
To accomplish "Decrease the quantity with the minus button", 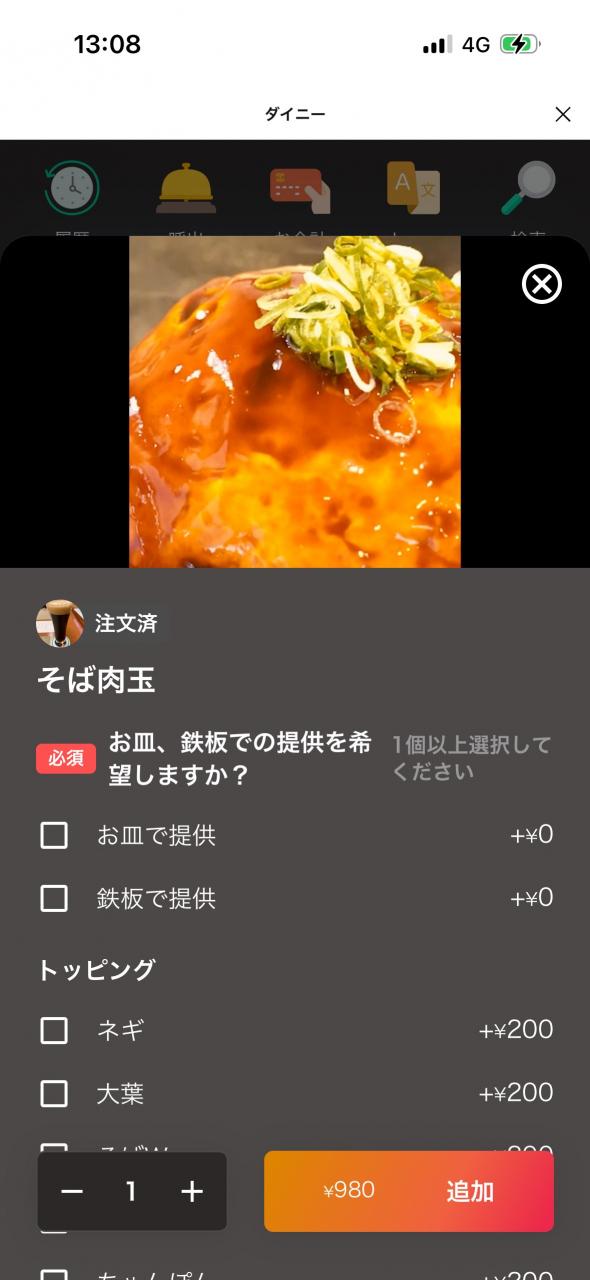I will tap(72, 1191).
